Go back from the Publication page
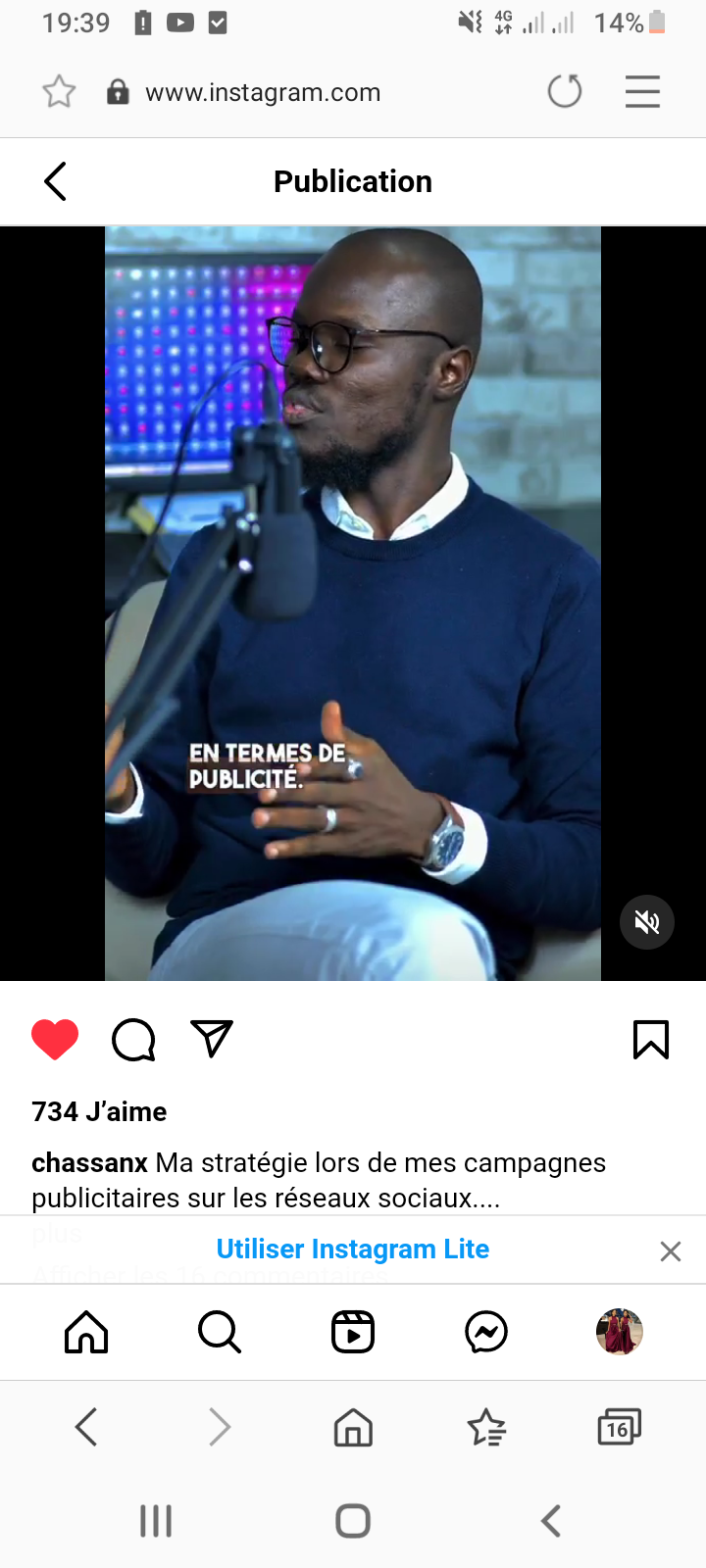Viewport: 706px width, 1568px height. 56,181
